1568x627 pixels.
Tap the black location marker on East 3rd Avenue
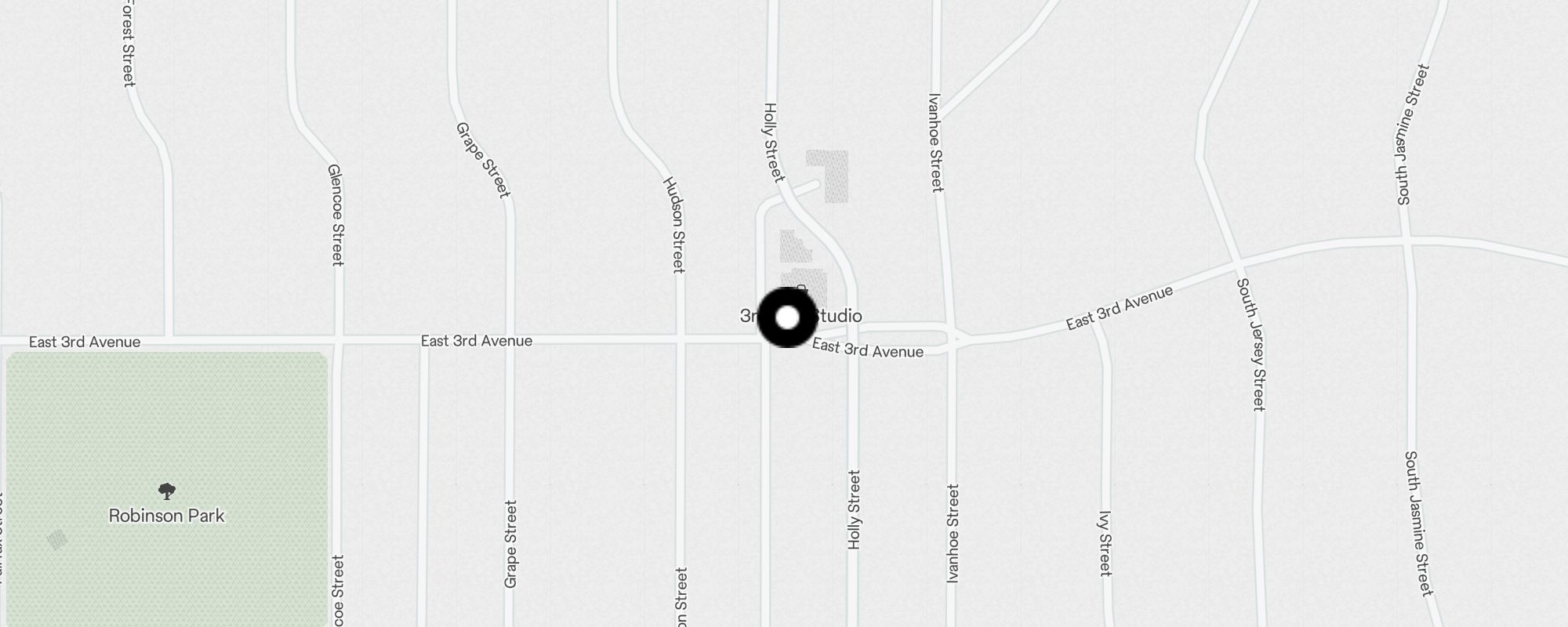(x=787, y=317)
